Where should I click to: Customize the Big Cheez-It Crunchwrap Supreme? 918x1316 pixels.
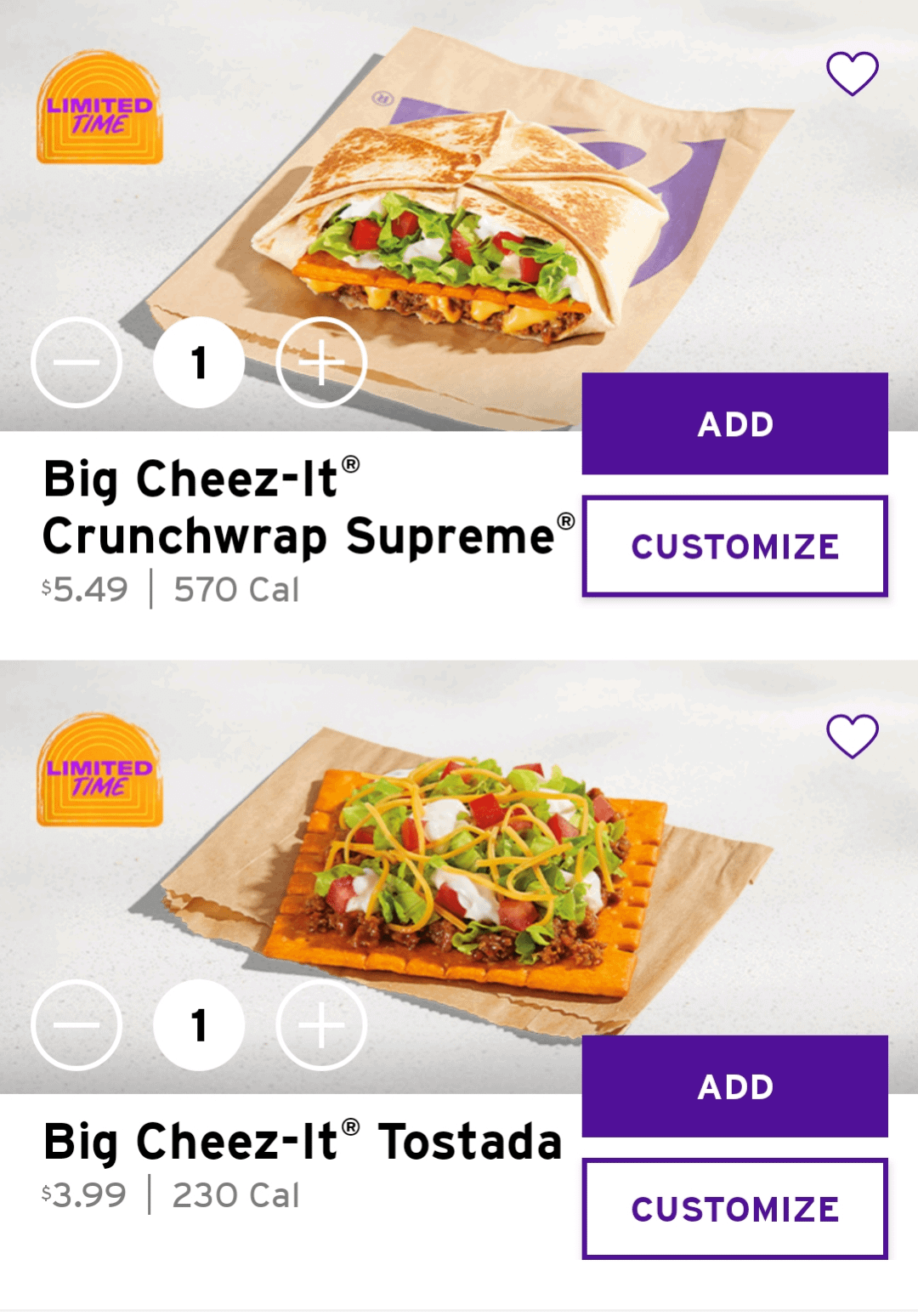click(x=735, y=546)
